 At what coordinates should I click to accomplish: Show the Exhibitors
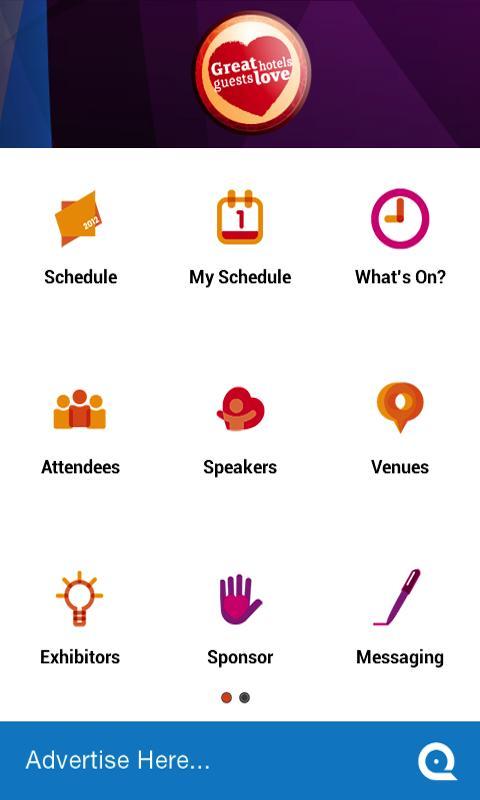click(80, 617)
